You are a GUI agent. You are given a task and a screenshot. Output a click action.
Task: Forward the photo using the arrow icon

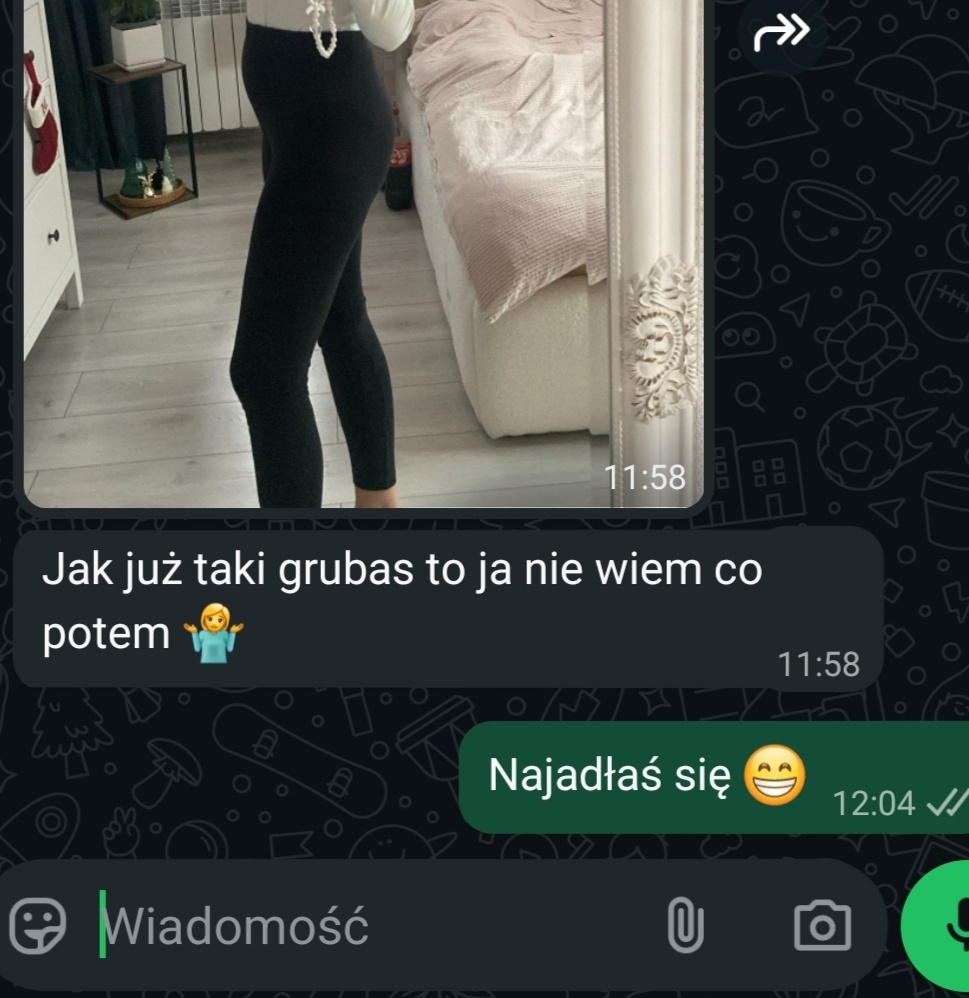tap(781, 34)
